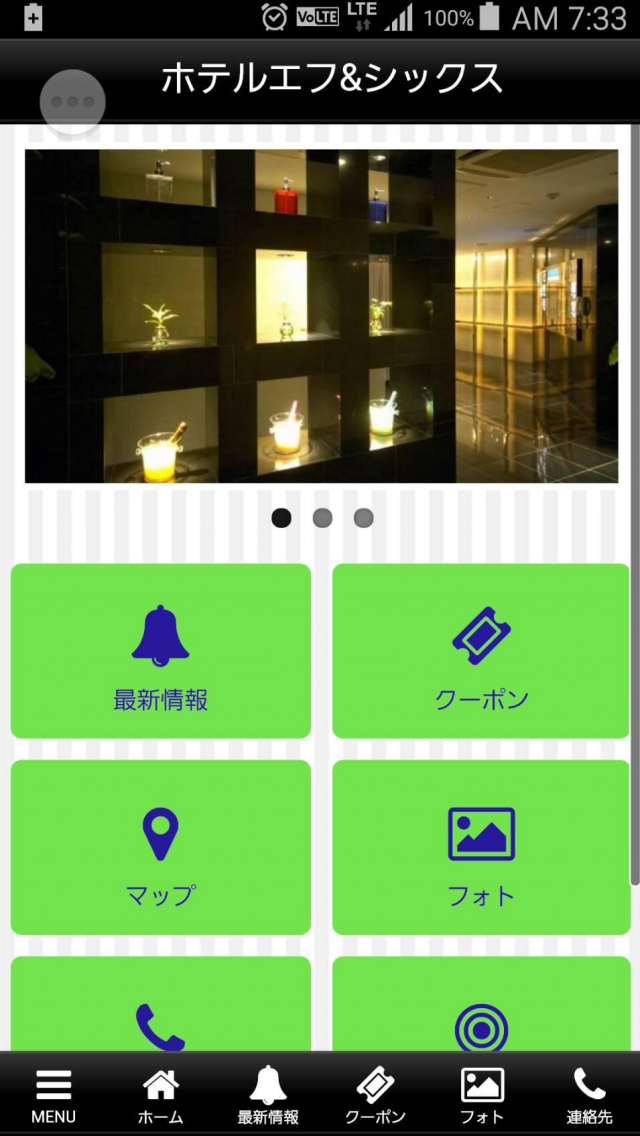Switch to the 連絡先 contact tab

coord(589,1095)
